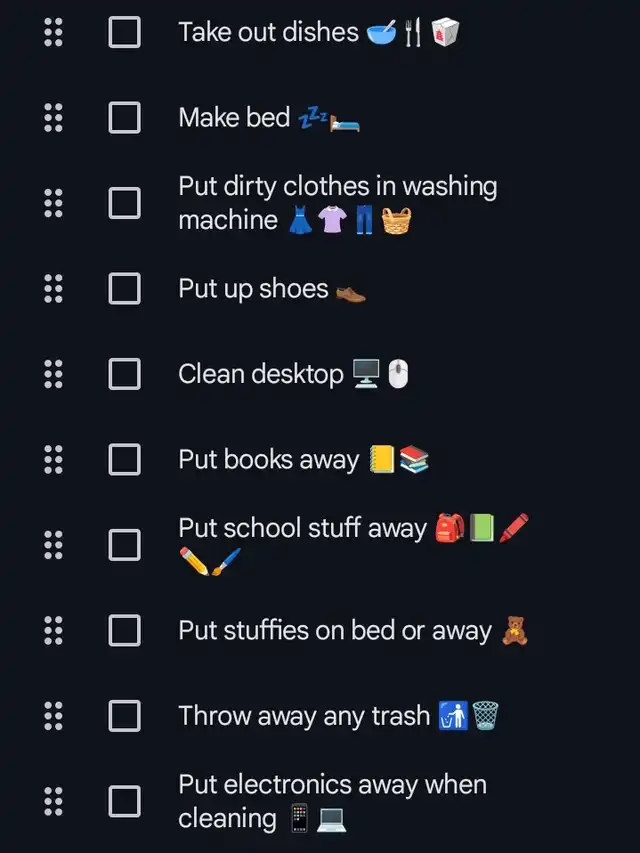The image size is (640, 853).
Task: Mark Put stuffies on bed or away done
Action: pos(124,631)
